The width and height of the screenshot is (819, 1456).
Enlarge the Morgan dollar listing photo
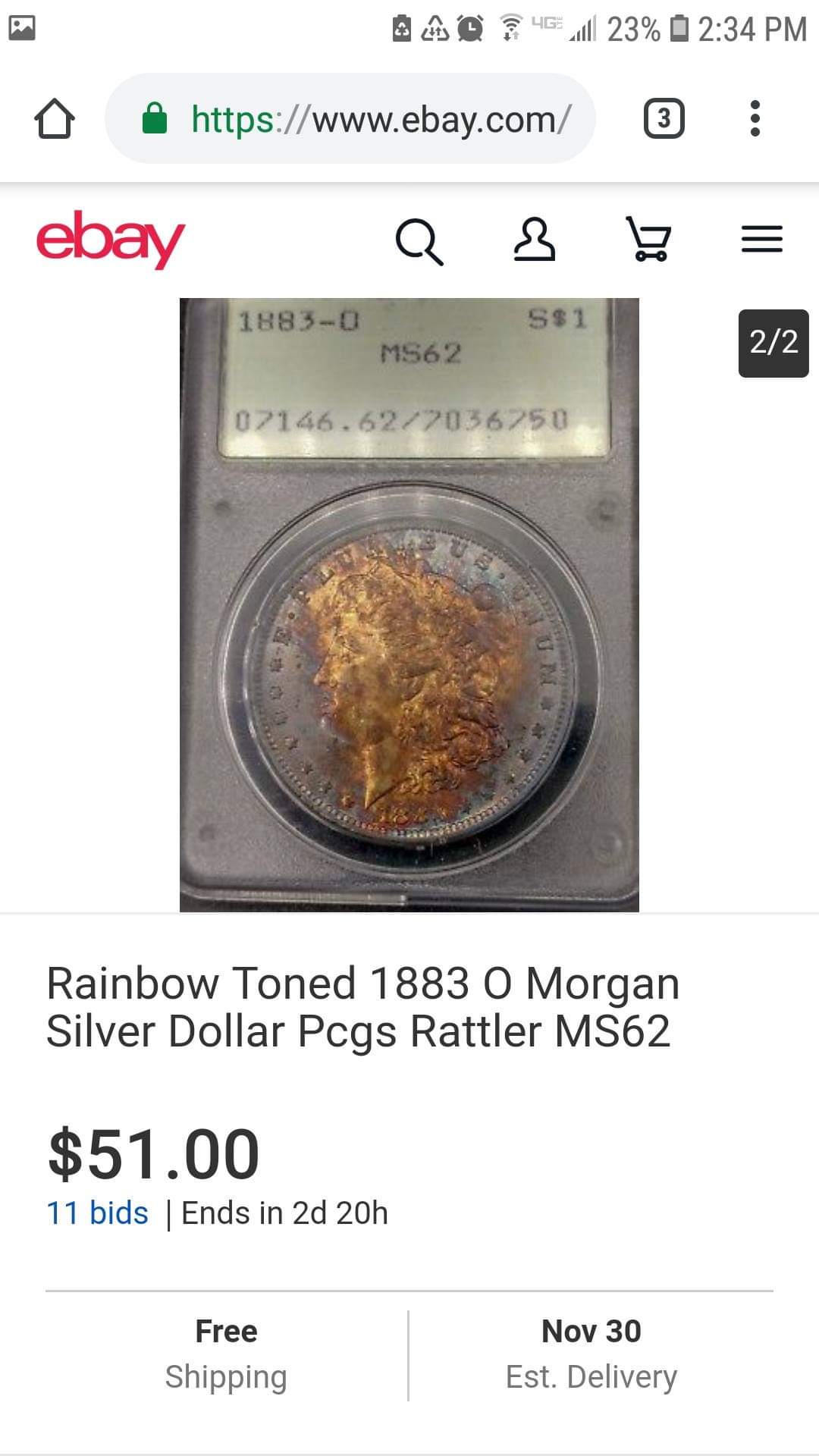409,604
